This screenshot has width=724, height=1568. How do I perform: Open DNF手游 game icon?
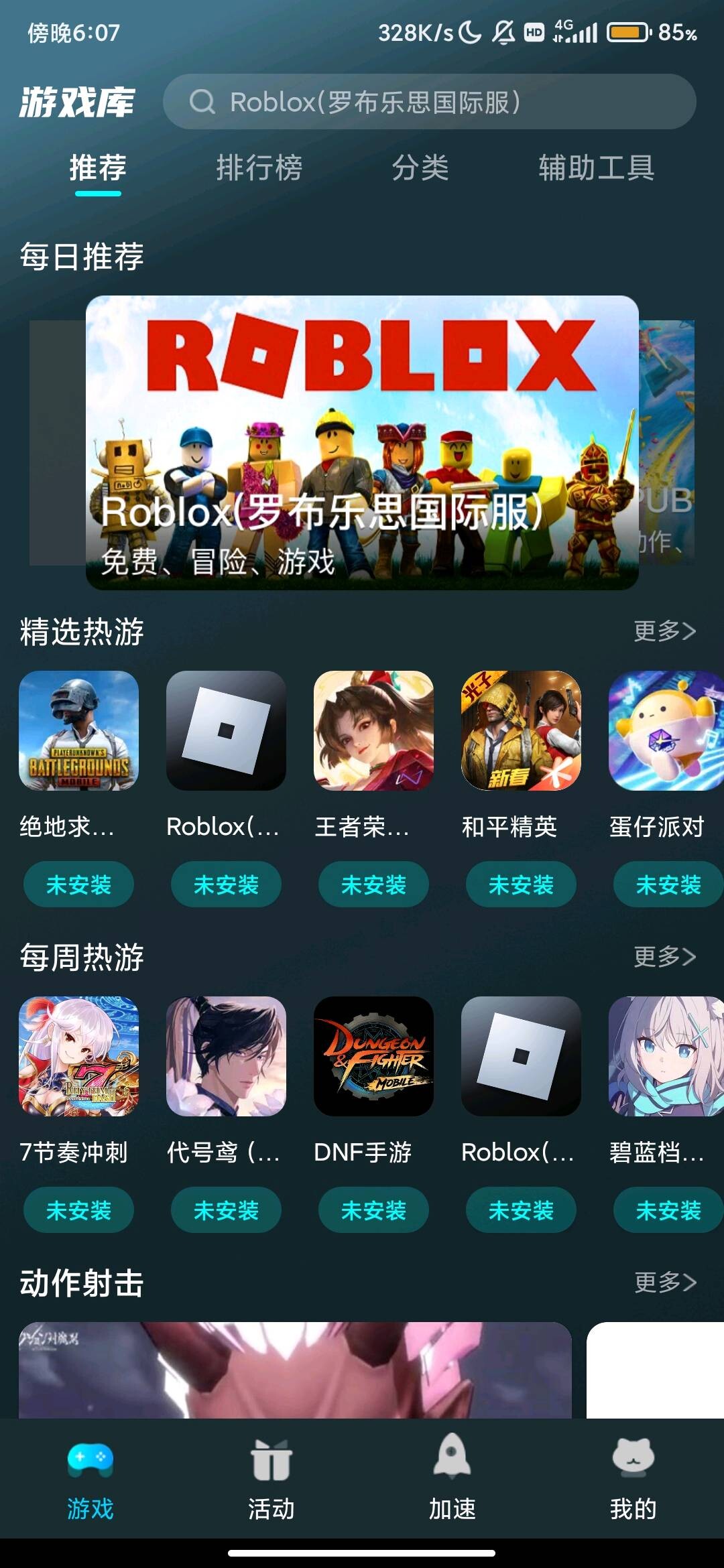pyautogui.click(x=373, y=1056)
